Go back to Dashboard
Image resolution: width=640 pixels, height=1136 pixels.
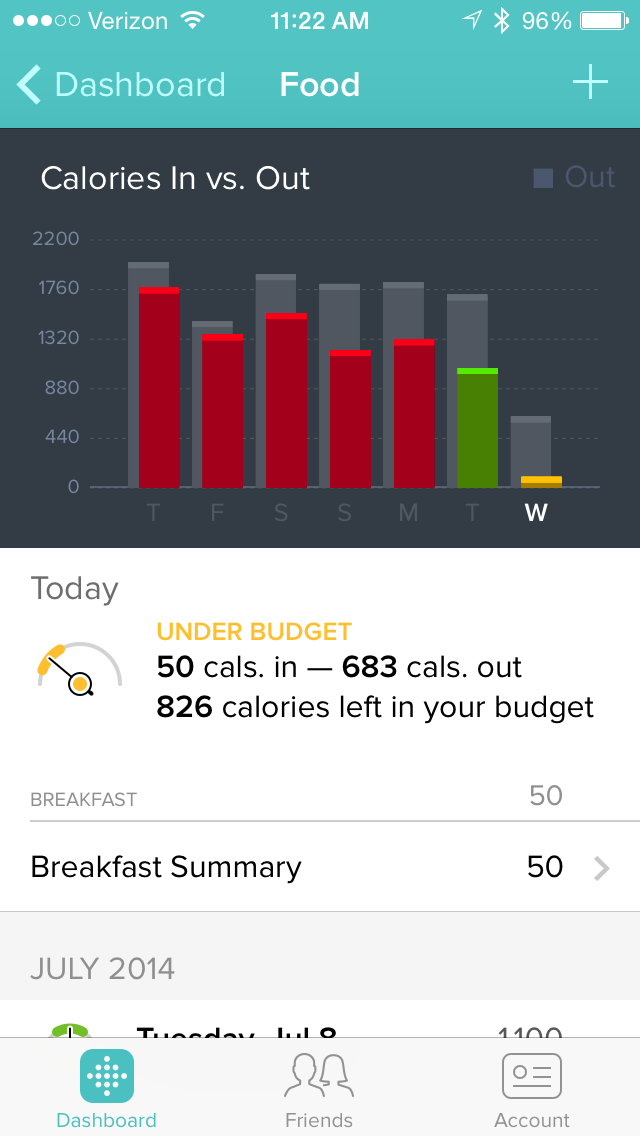coord(120,85)
